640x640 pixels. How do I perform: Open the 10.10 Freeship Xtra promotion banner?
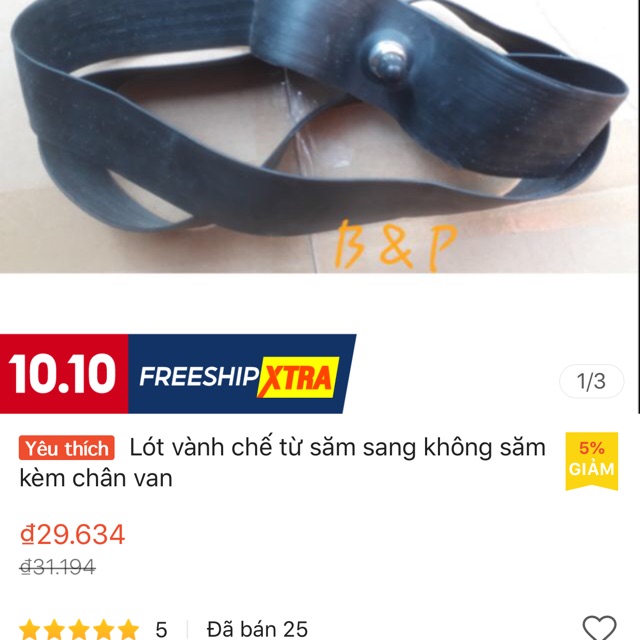[178, 374]
